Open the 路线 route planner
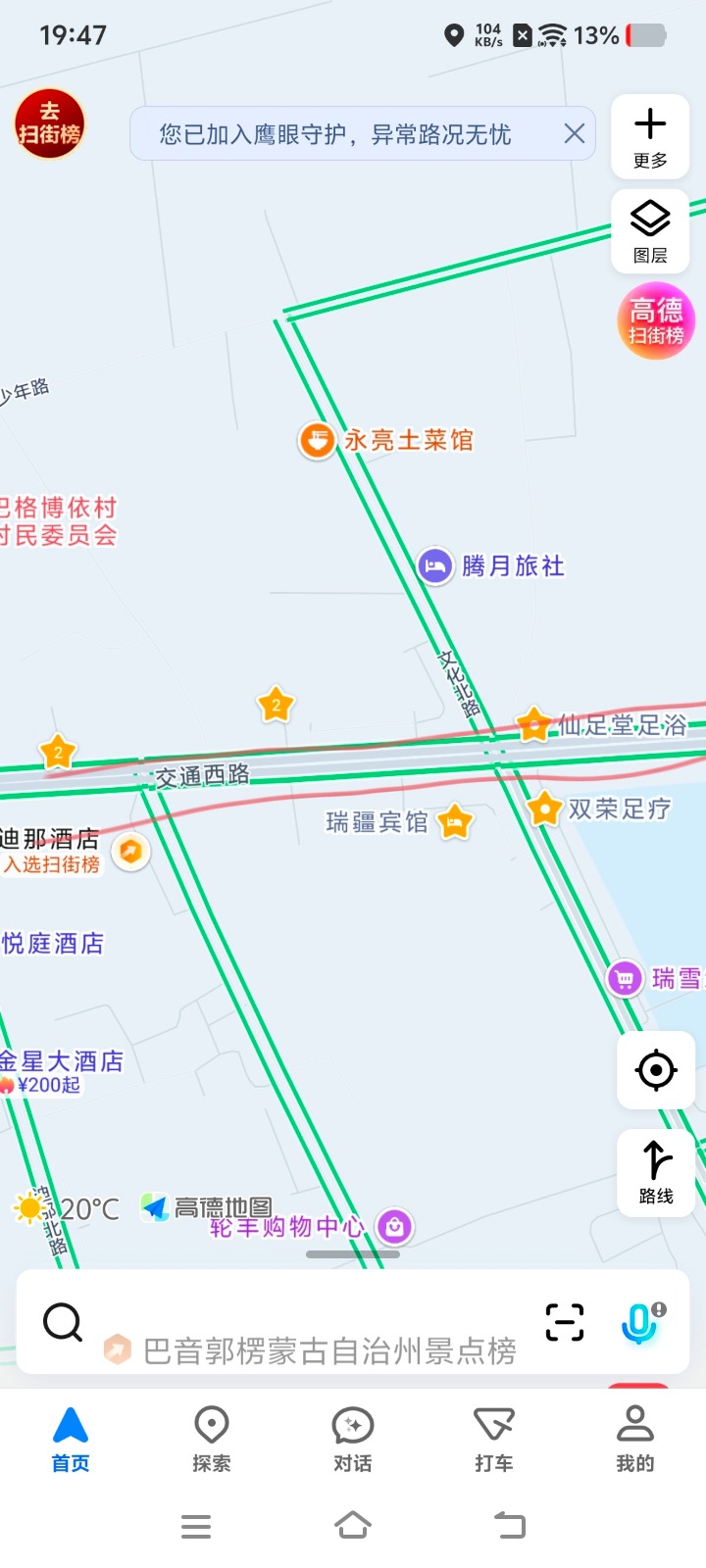The image size is (706, 1568). coord(656,1171)
